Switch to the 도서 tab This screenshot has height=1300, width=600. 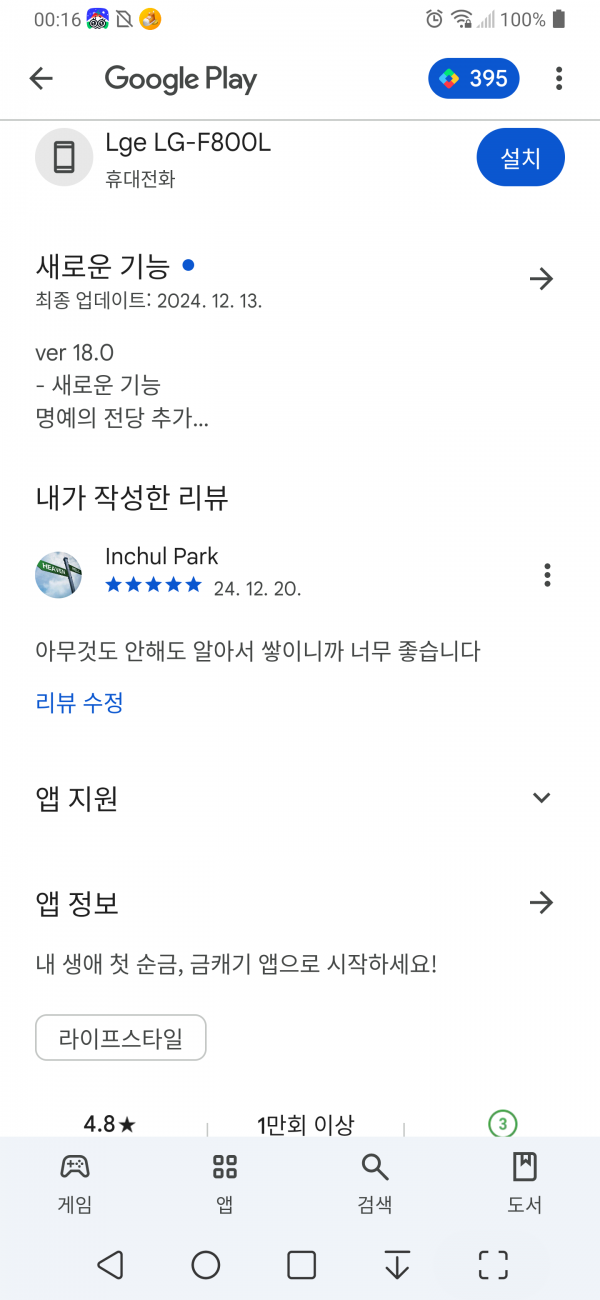[524, 1184]
